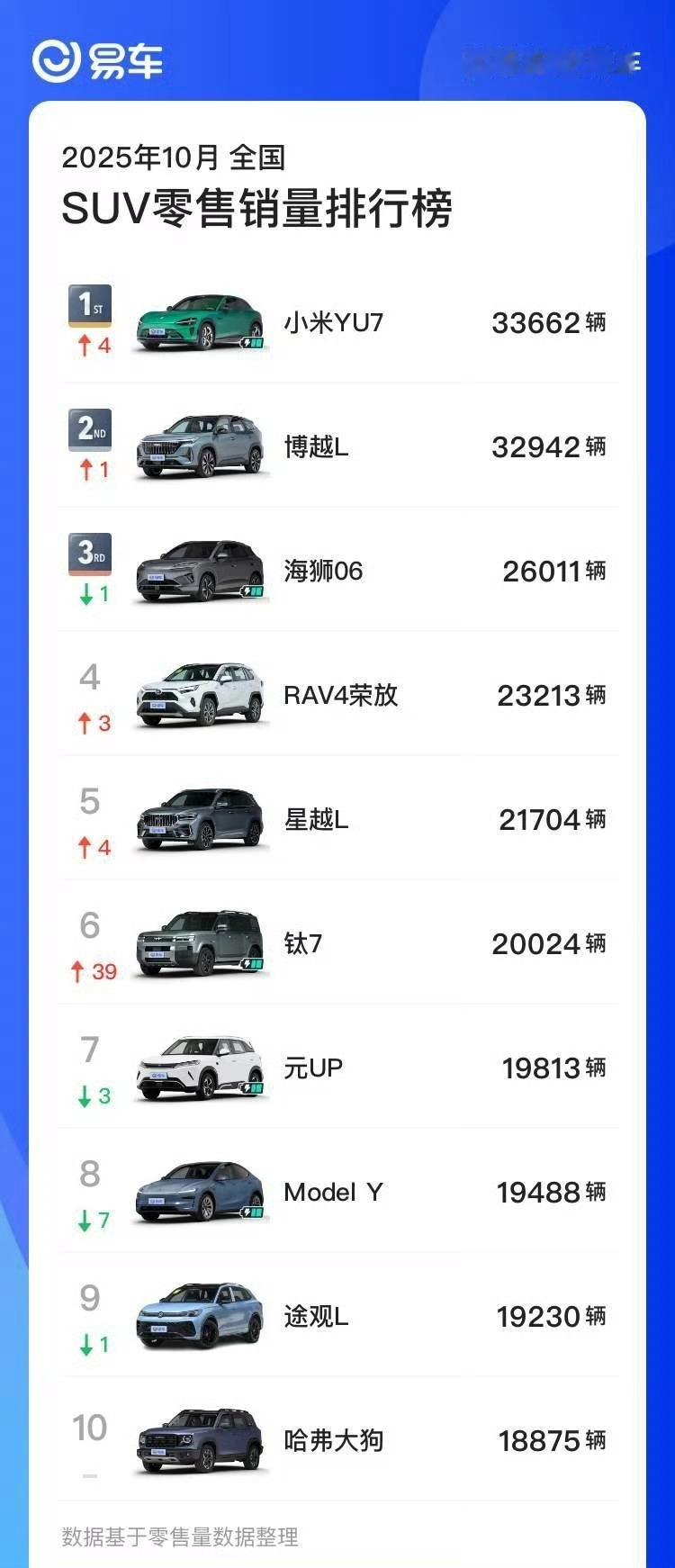675x1568 pixels.
Task: Expand the 钛7 rank-change entry showing 39
Action: [94, 971]
